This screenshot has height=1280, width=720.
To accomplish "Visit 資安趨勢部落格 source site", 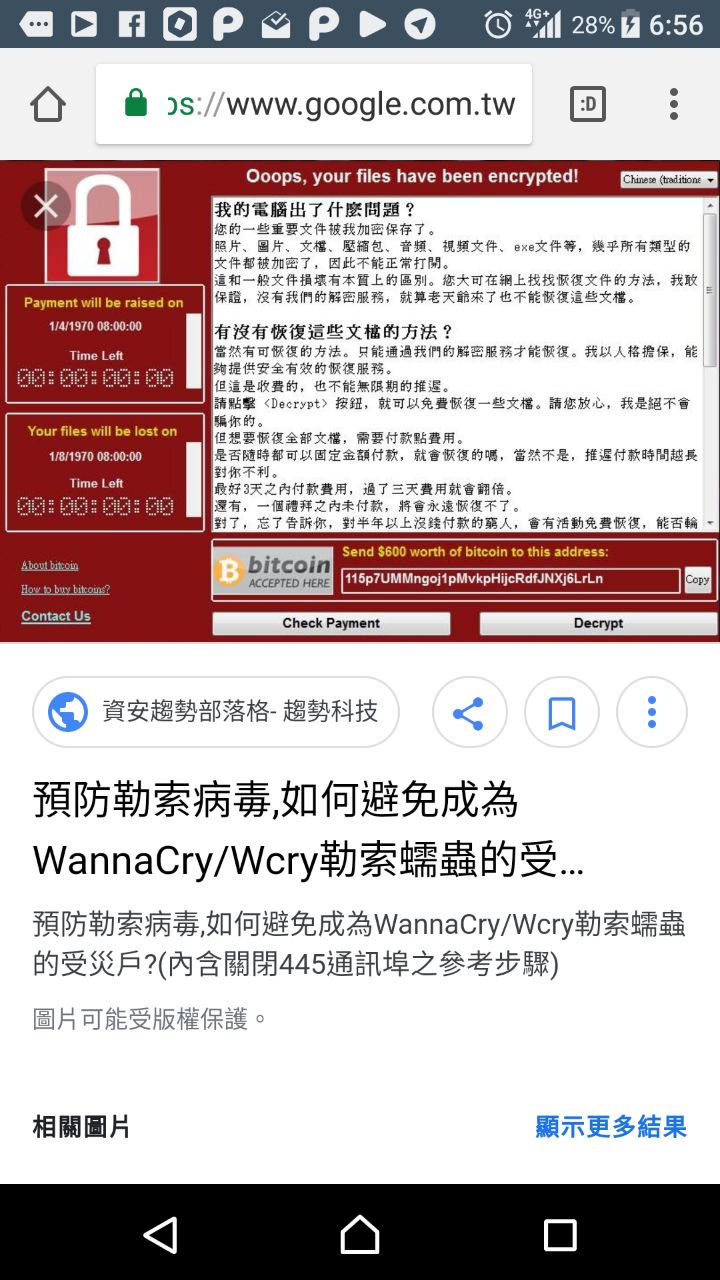I will tap(216, 712).
